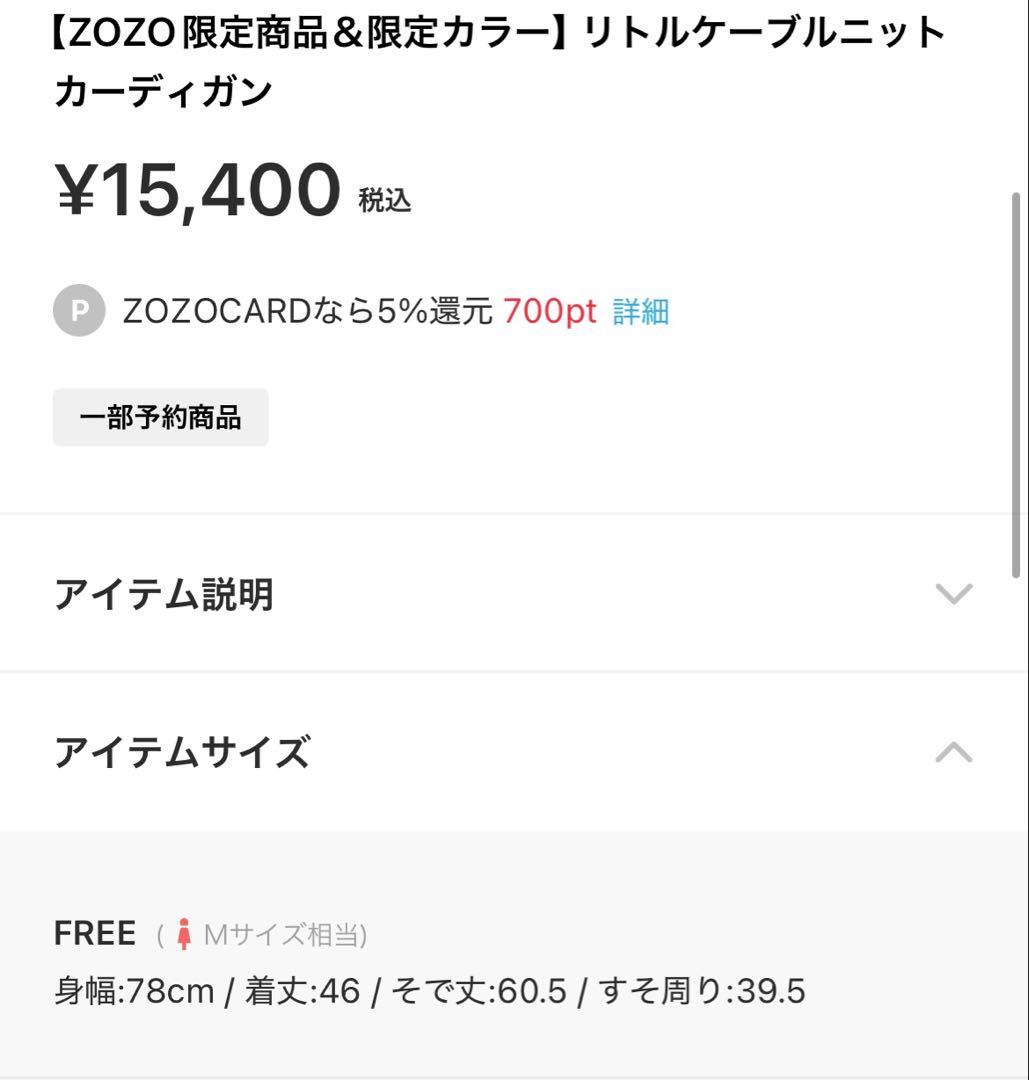This screenshot has width=1029, height=1080.
Task: Click the P symbol before ZOZOCARD text
Action: 78,311
